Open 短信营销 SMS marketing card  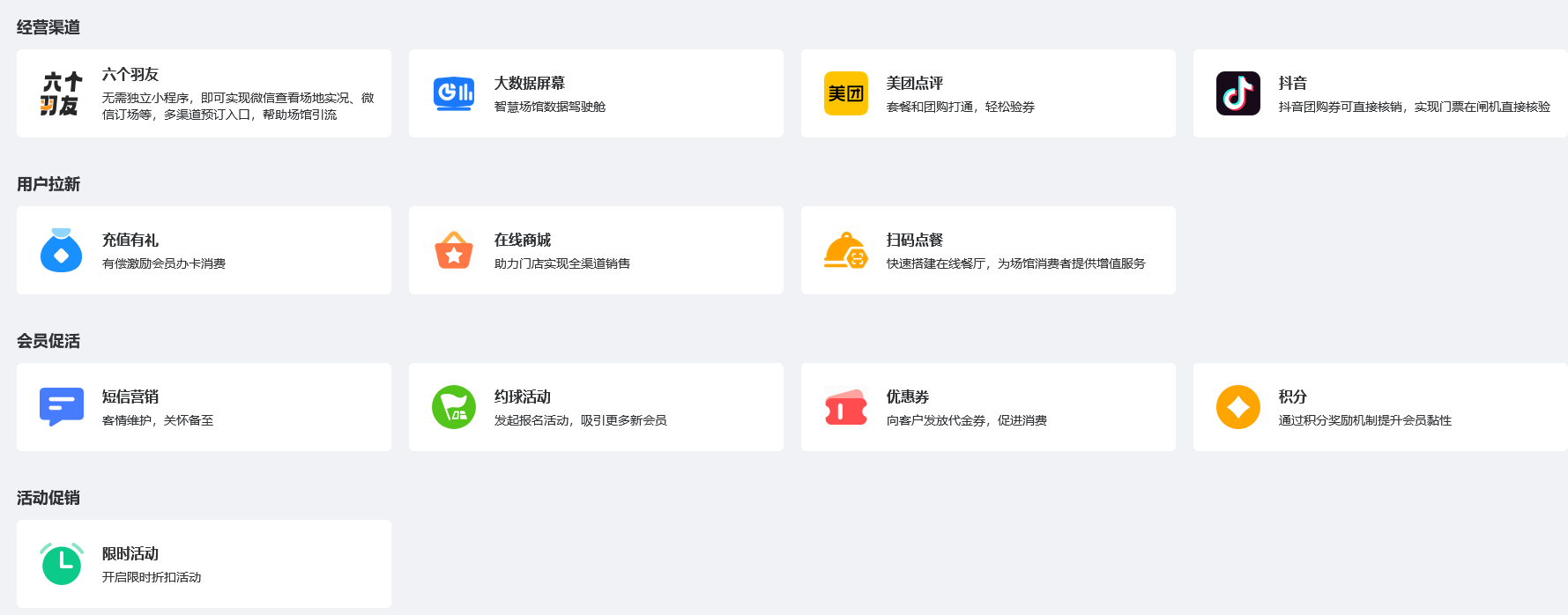click(x=204, y=407)
